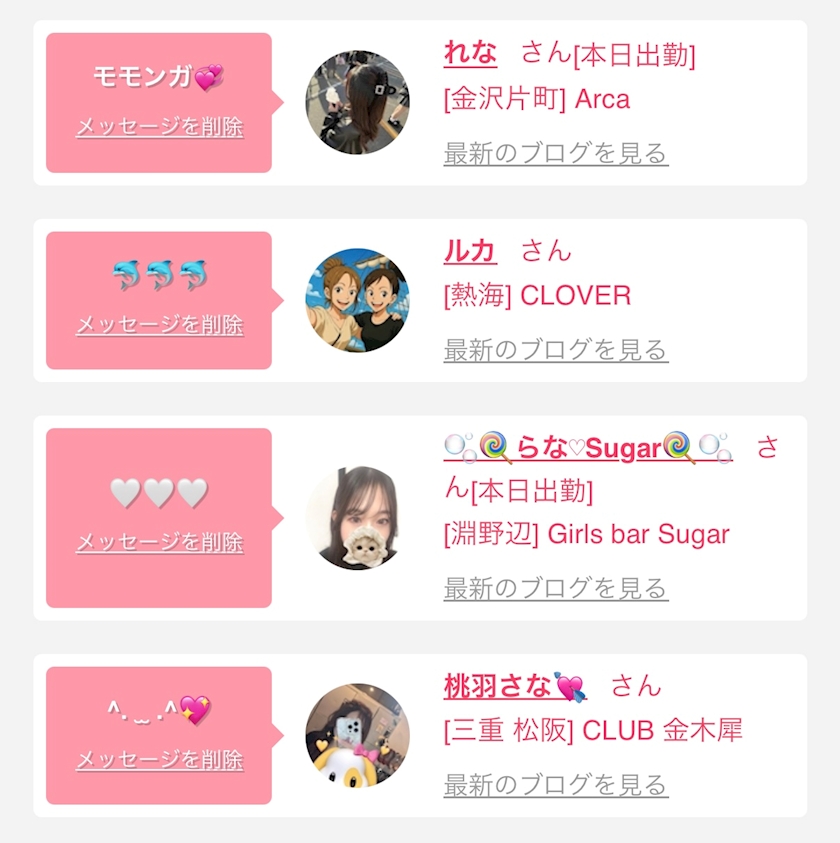The height and width of the screenshot is (843, 840).
Task: View 桃羽さな's latest blog
Action: coord(556,785)
